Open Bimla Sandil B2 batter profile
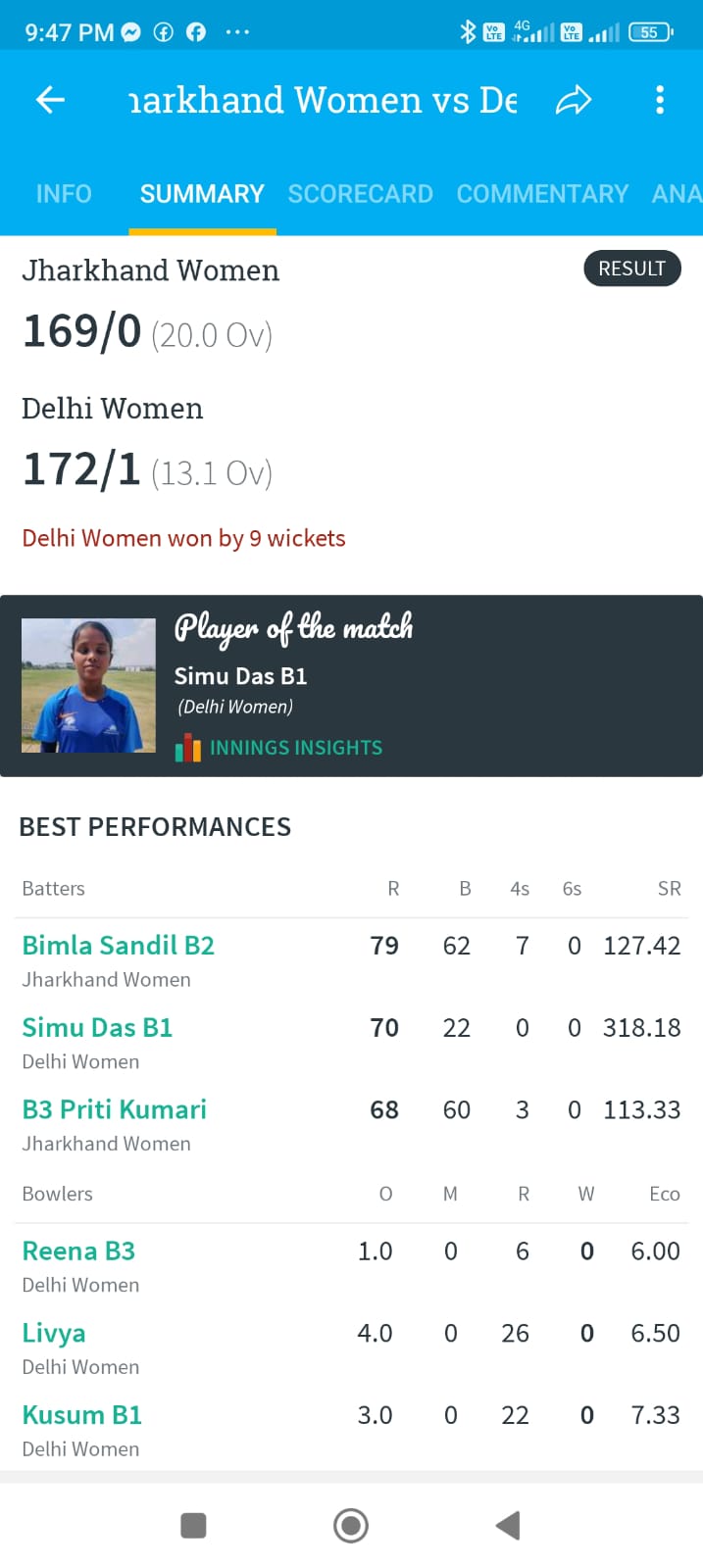Viewport: 703px width, 1568px height. click(x=118, y=946)
